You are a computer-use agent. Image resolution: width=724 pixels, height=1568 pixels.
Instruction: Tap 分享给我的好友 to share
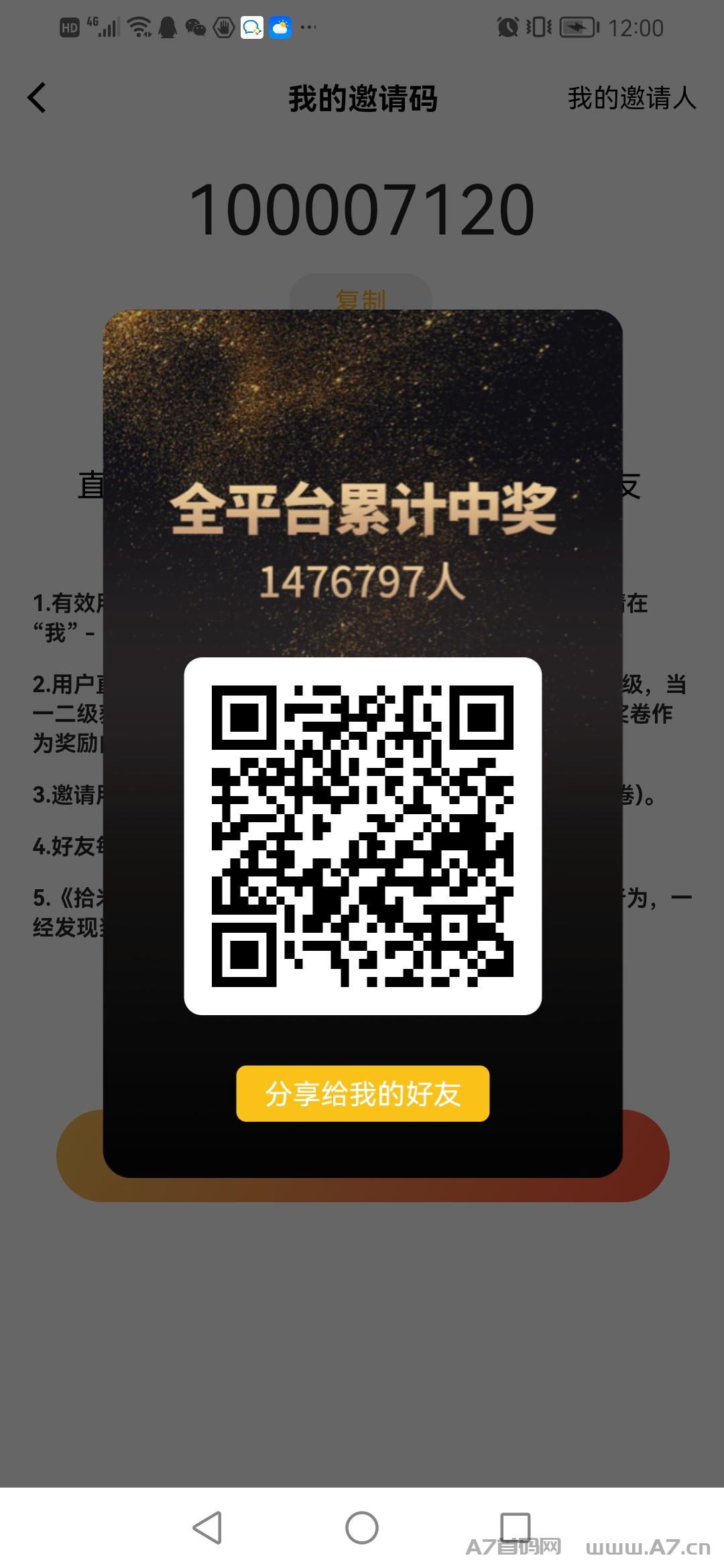tap(362, 1092)
